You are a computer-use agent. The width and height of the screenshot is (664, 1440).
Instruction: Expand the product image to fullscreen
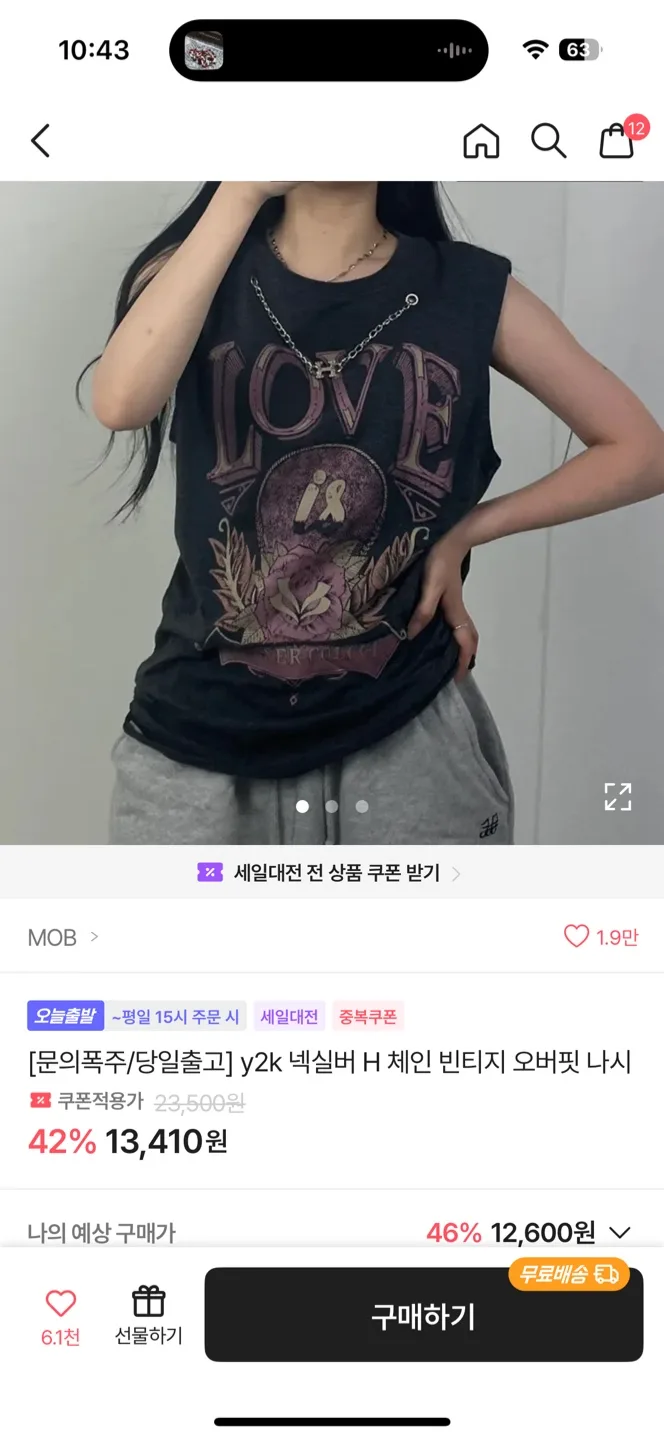(618, 796)
